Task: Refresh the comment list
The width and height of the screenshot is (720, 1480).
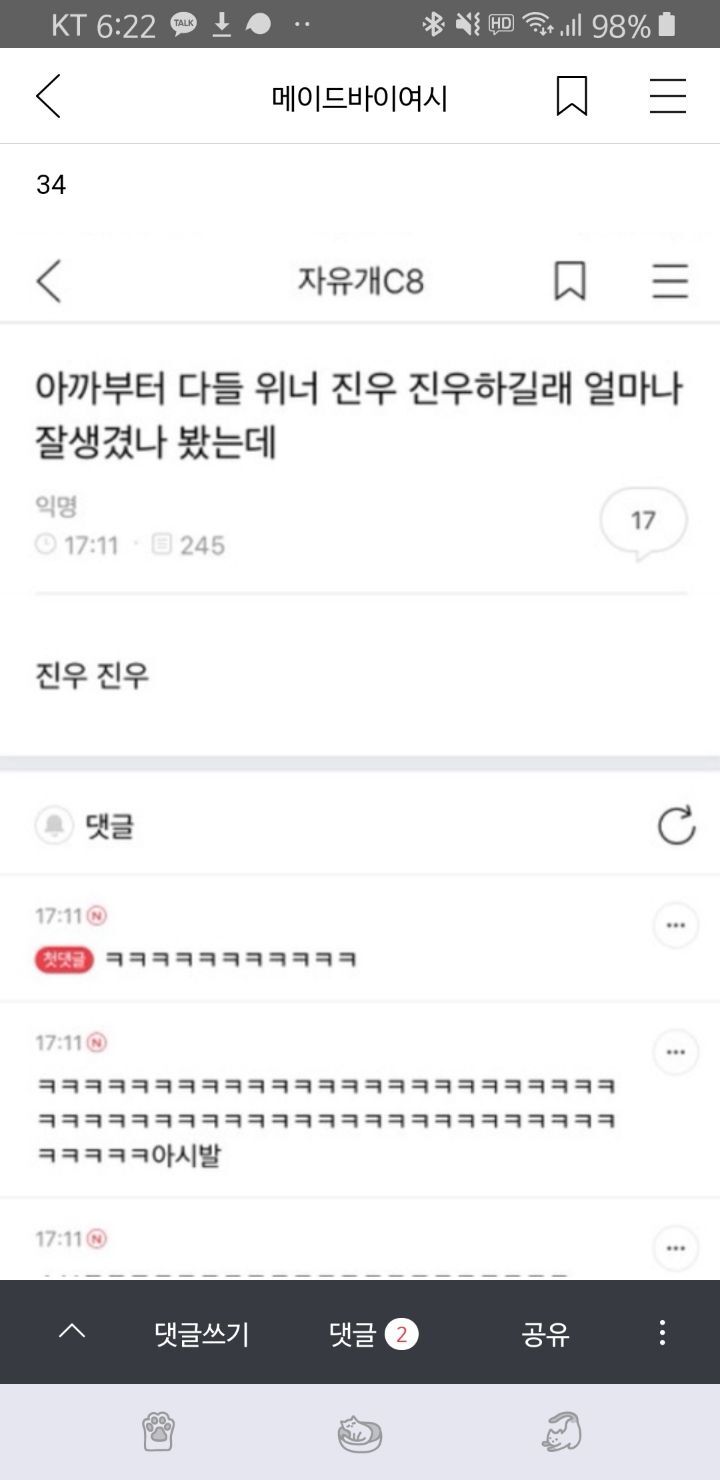Action: click(678, 826)
